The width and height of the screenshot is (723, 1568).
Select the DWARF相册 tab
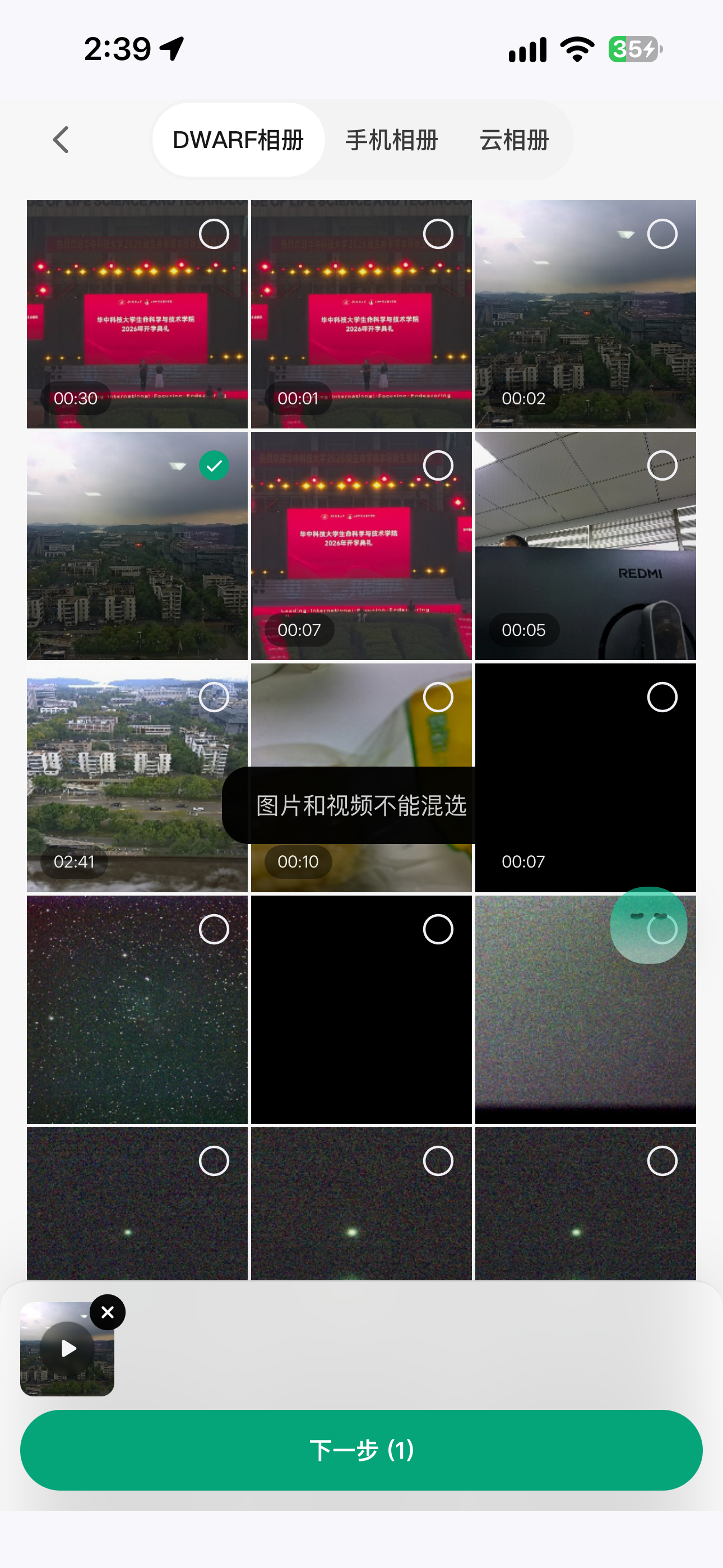[x=238, y=140]
